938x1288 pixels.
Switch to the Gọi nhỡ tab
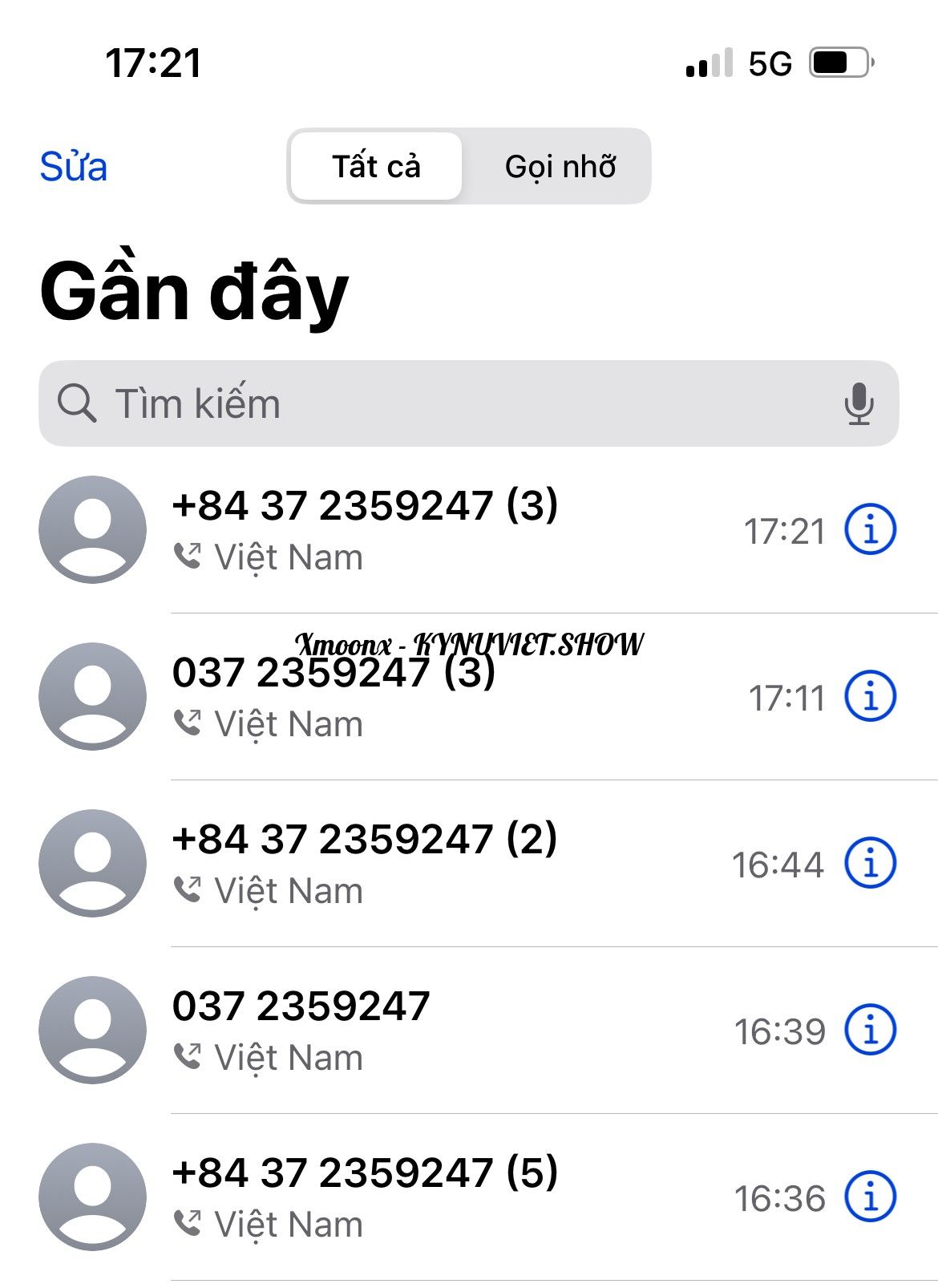[x=560, y=166]
